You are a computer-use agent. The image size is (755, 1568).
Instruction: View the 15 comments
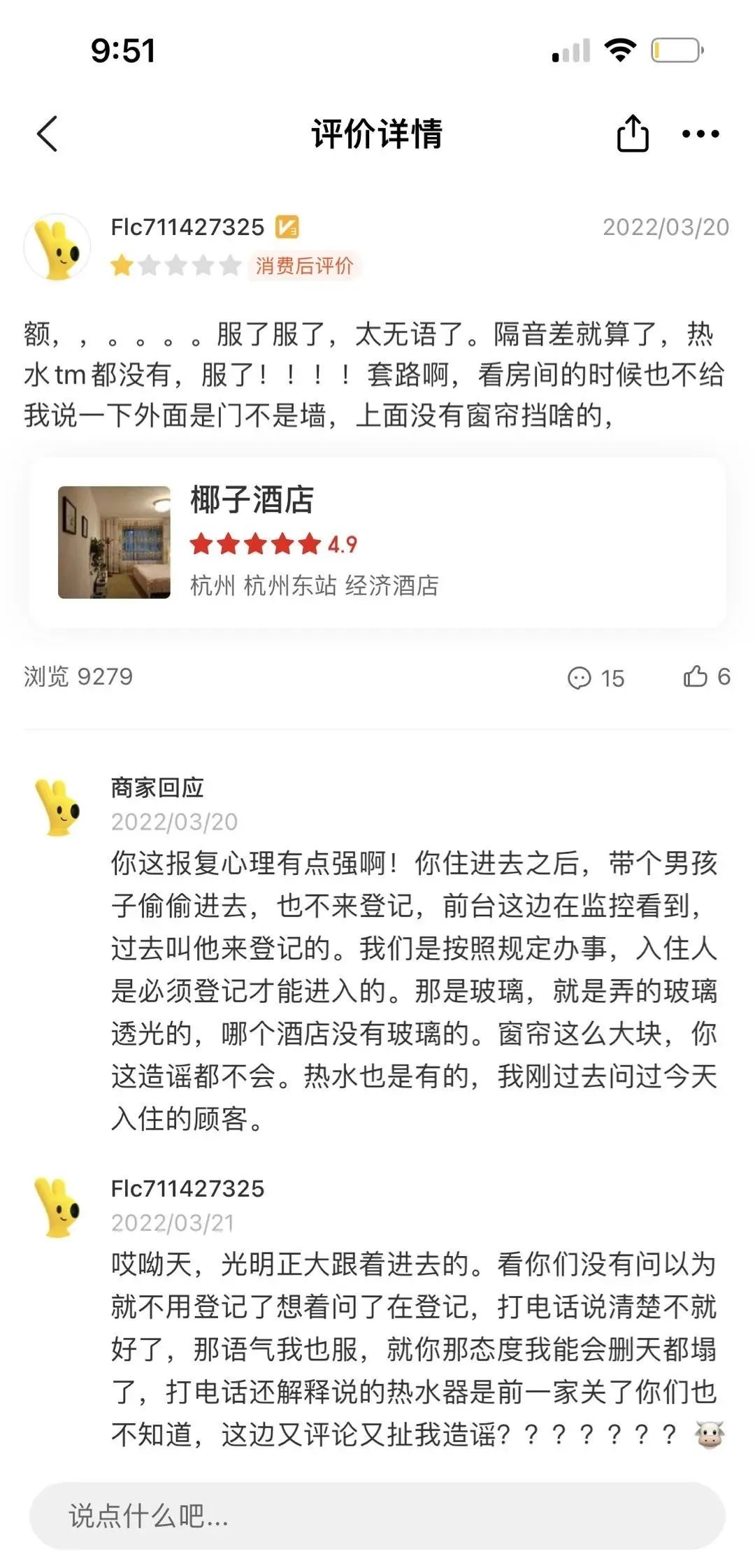tap(596, 678)
